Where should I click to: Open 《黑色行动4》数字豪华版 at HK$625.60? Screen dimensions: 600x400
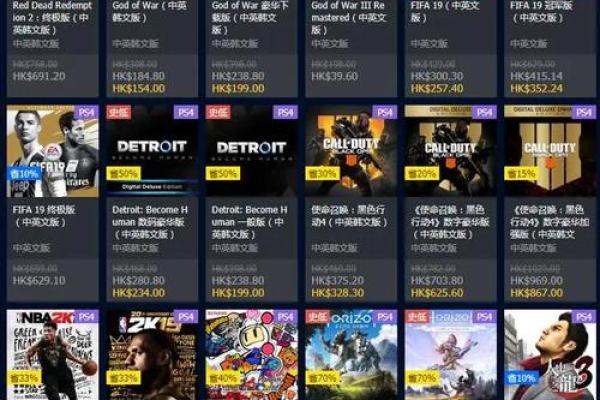[450, 152]
